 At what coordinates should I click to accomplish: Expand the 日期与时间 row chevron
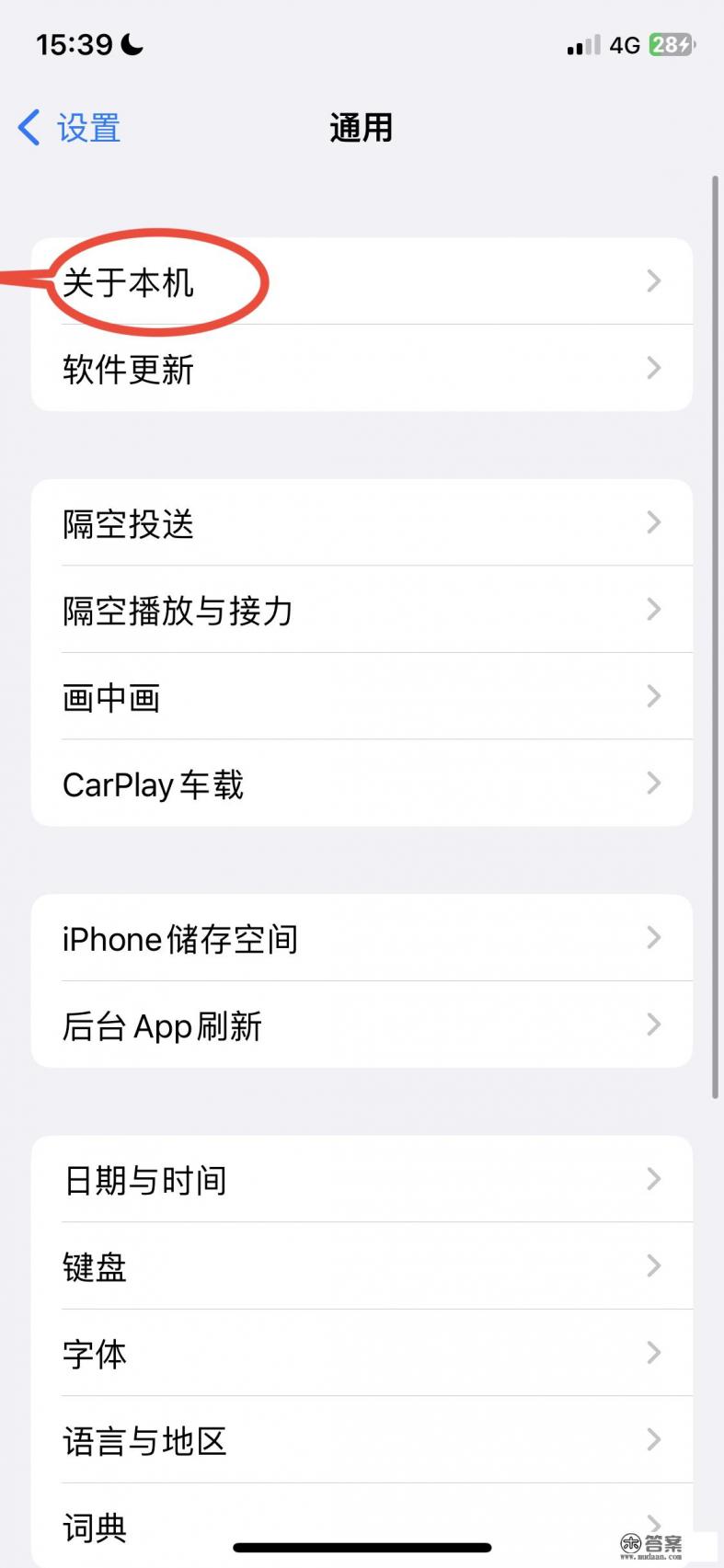tap(653, 1179)
